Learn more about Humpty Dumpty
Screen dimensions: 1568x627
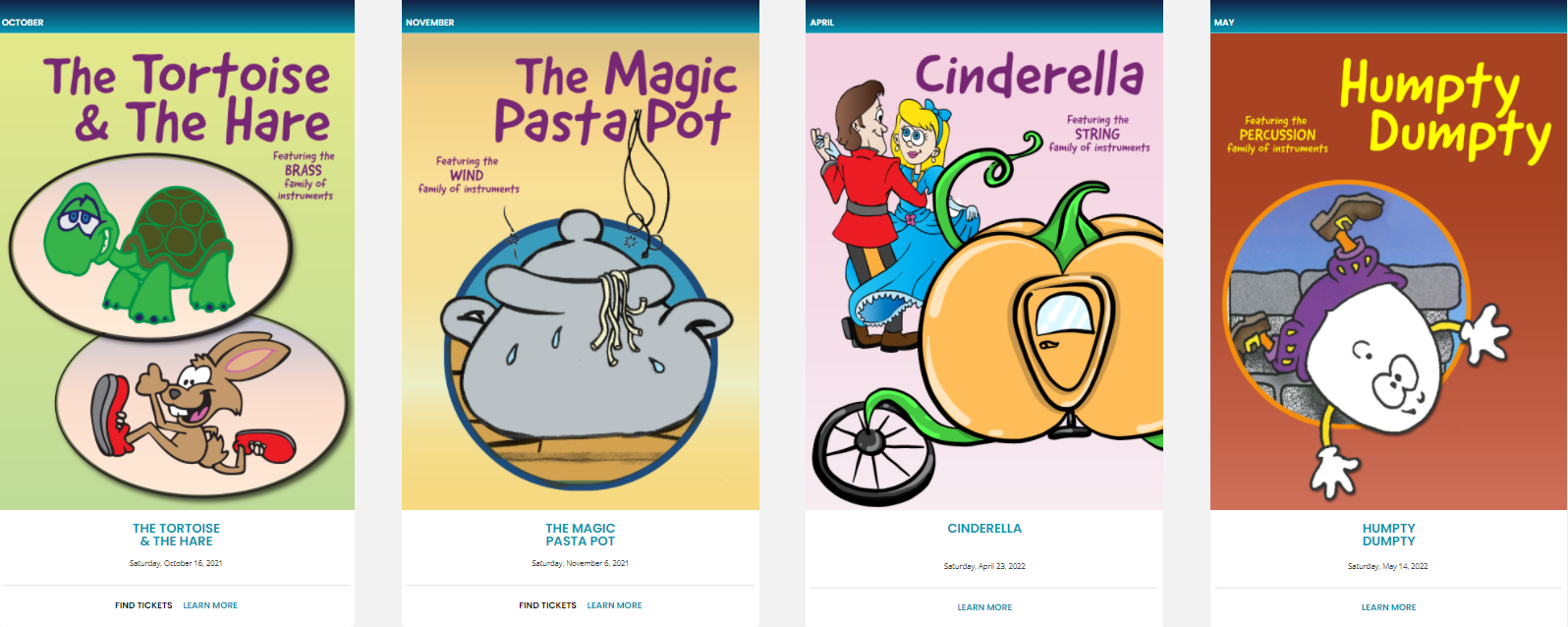(x=1388, y=607)
